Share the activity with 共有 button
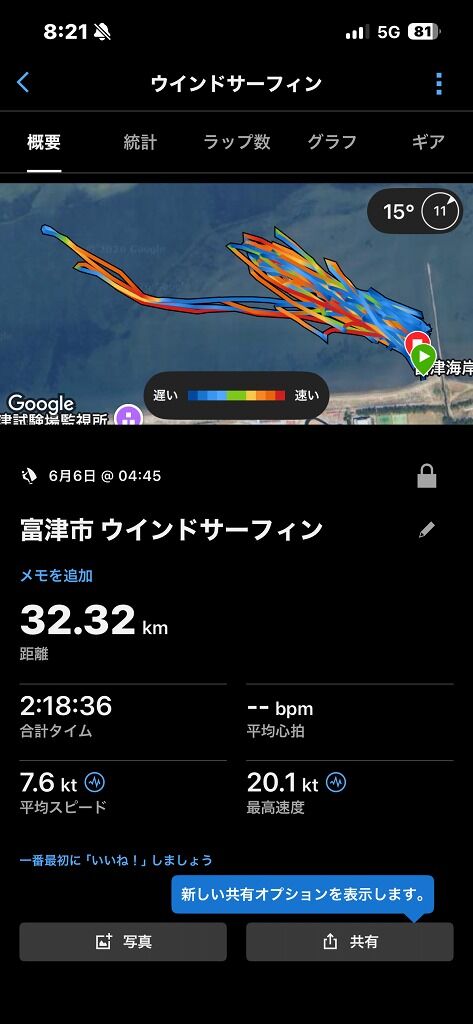This screenshot has height=1024, width=473. coord(350,942)
